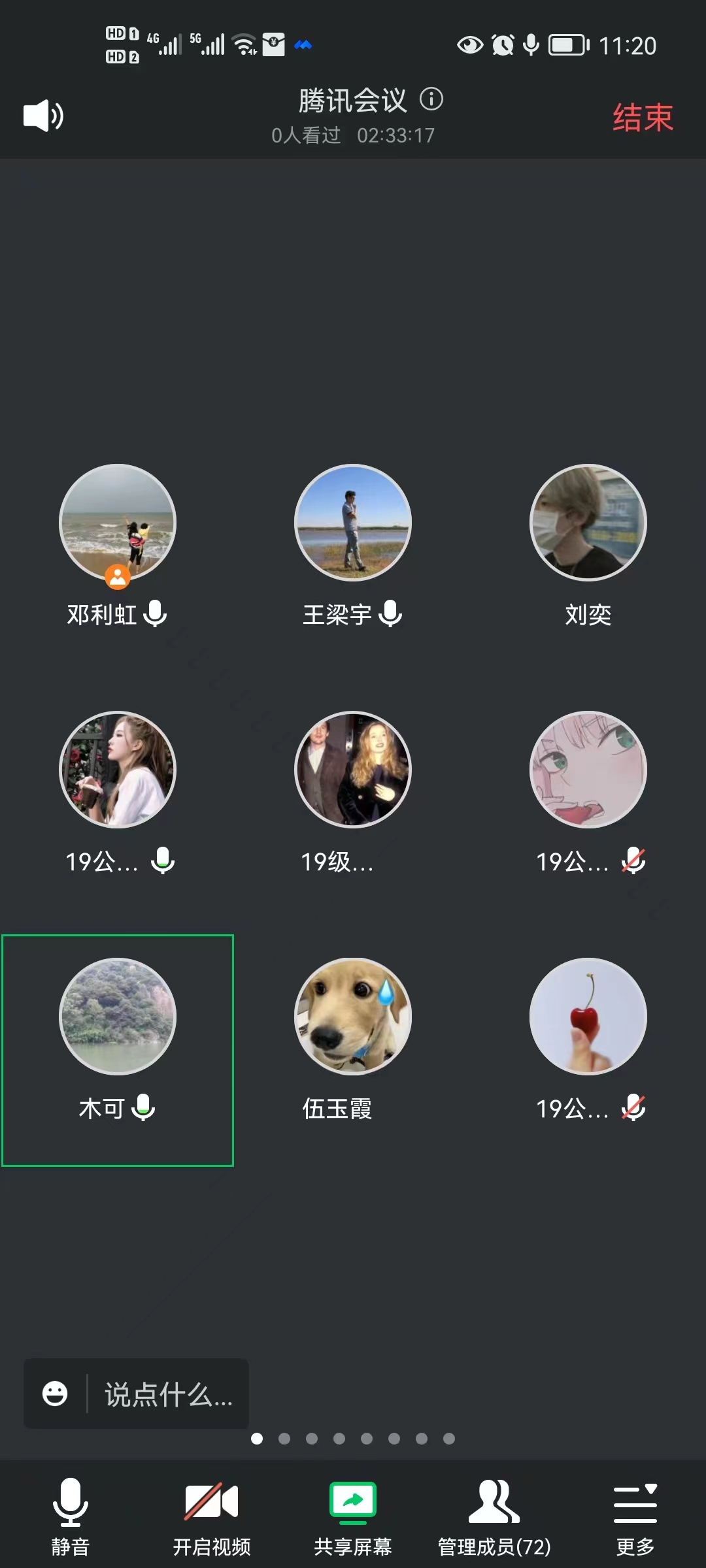End the meeting with 结束

(x=643, y=118)
